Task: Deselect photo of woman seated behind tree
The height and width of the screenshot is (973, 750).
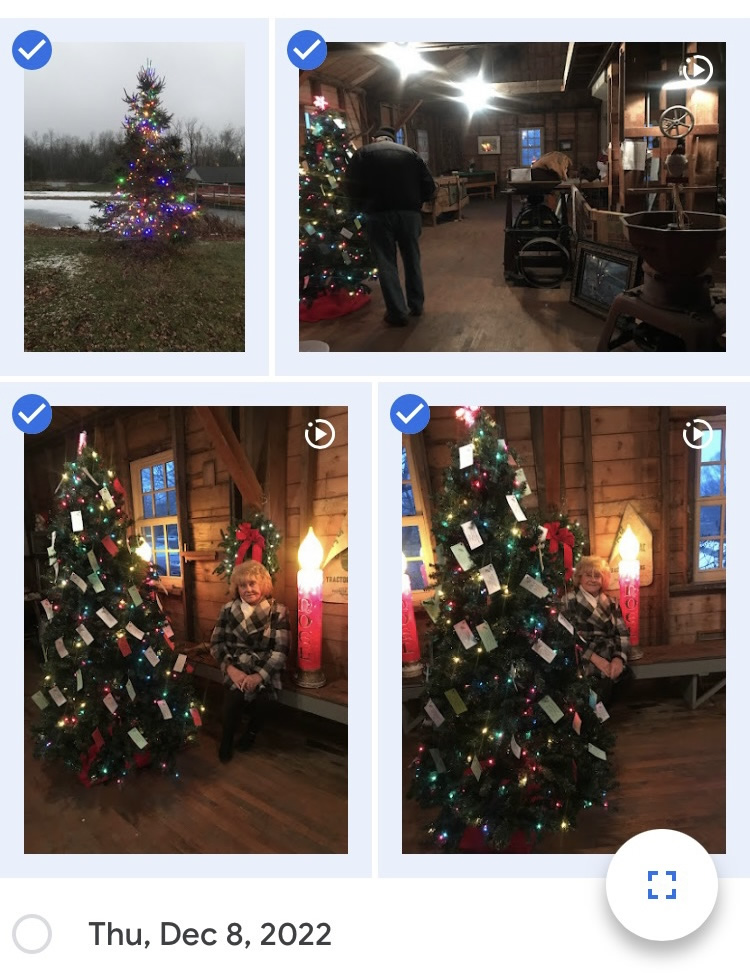Action: (410, 413)
